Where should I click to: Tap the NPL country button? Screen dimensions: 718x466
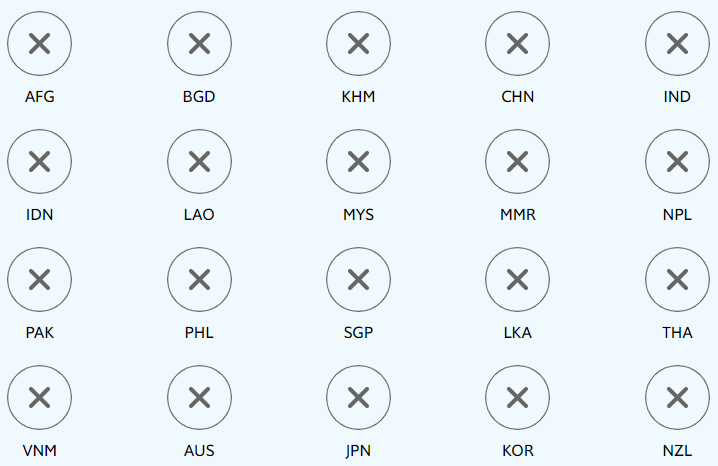(677, 161)
